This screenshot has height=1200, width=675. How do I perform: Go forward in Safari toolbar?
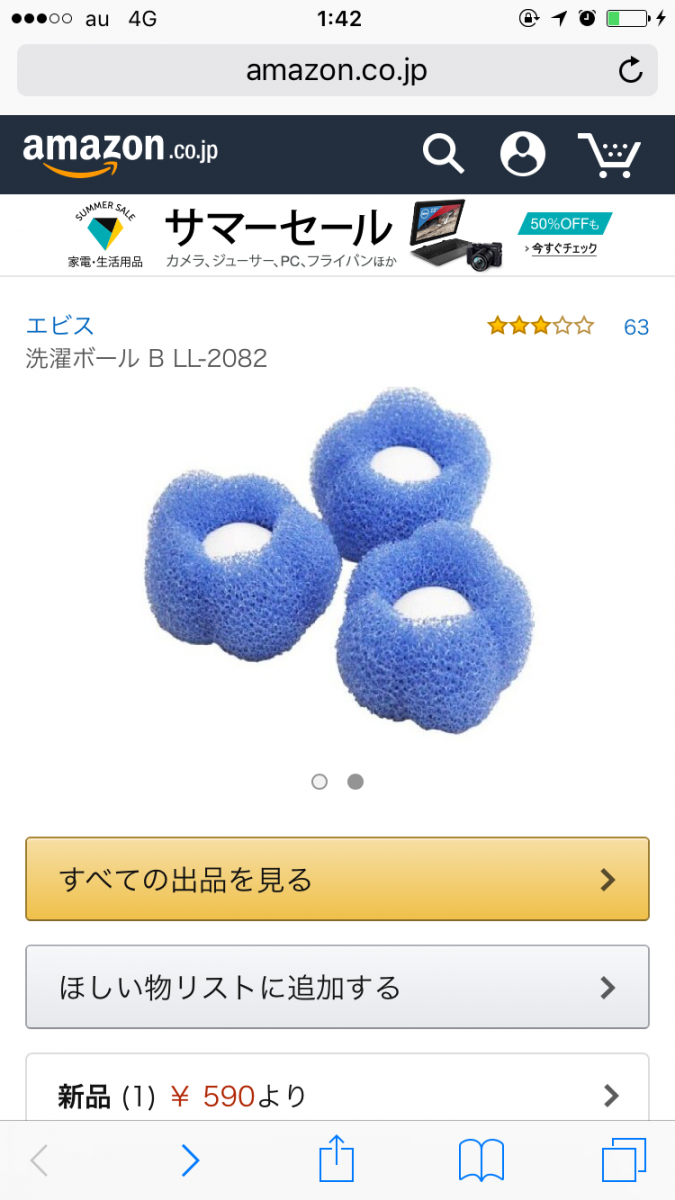[x=190, y=1160]
